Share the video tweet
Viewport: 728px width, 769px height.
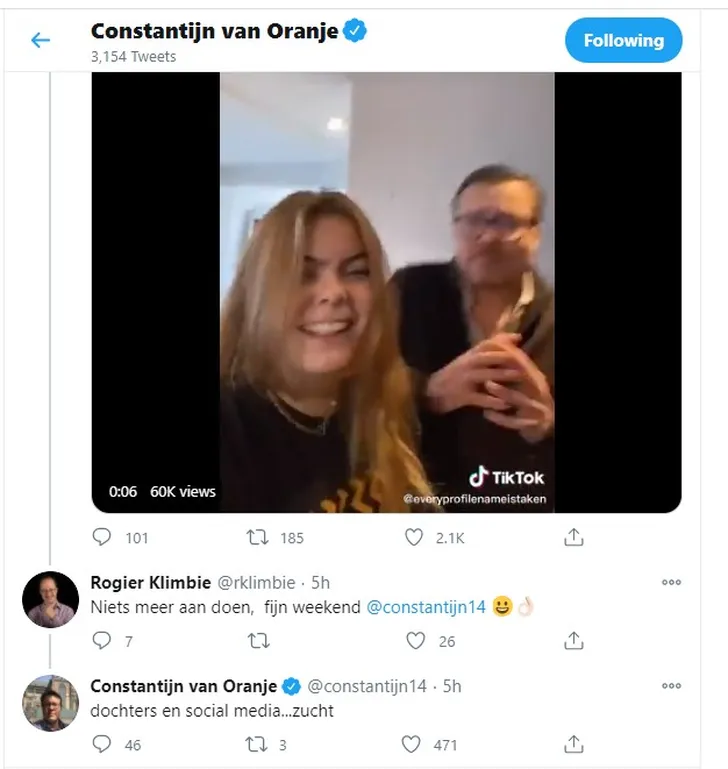[x=573, y=537]
